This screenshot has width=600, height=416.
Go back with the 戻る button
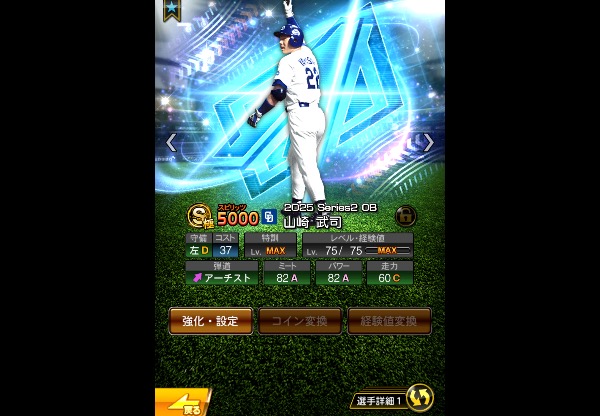tap(182, 403)
